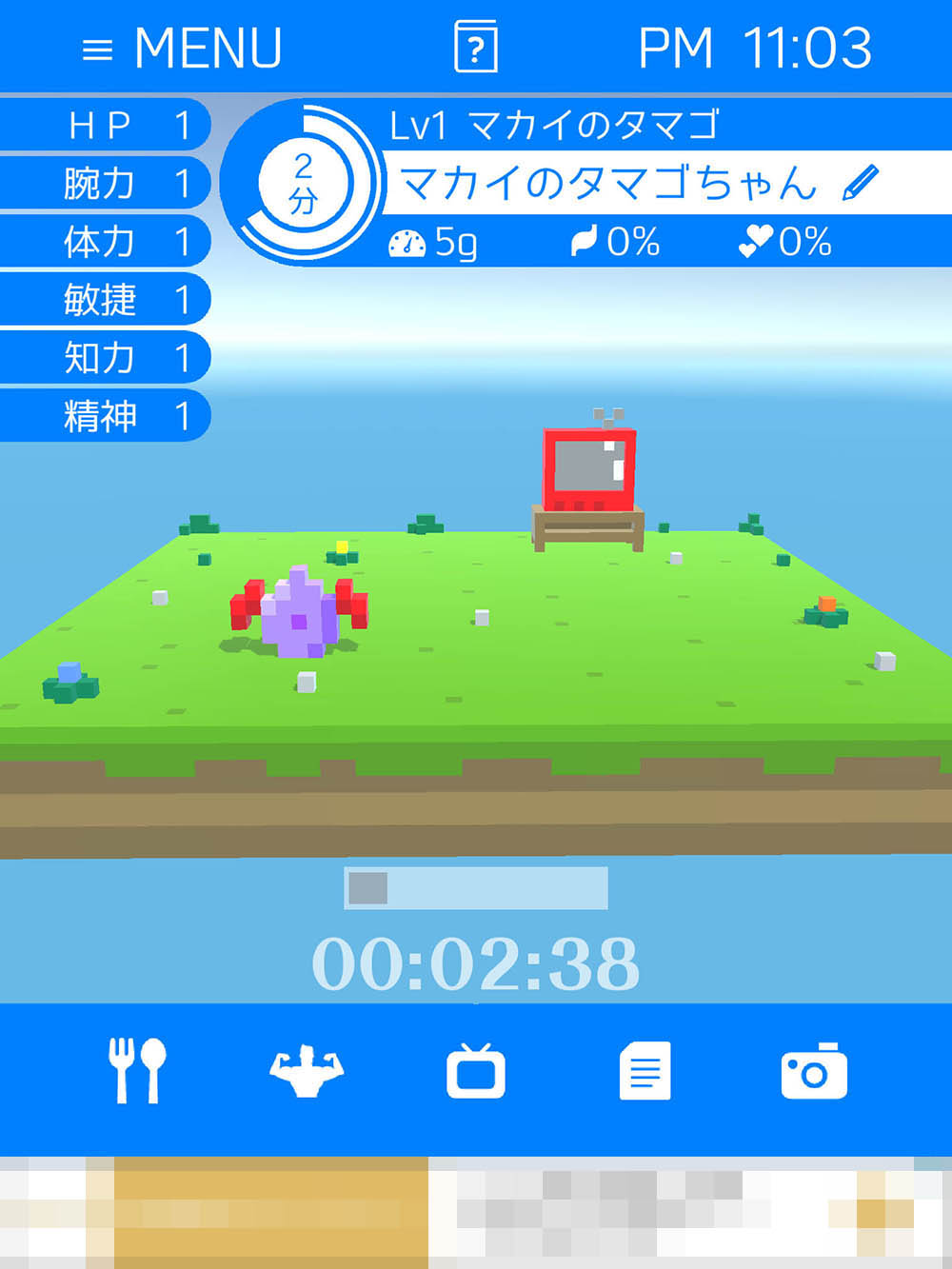
Task: Start training with the muscle icon
Action: pos(307,1072)
